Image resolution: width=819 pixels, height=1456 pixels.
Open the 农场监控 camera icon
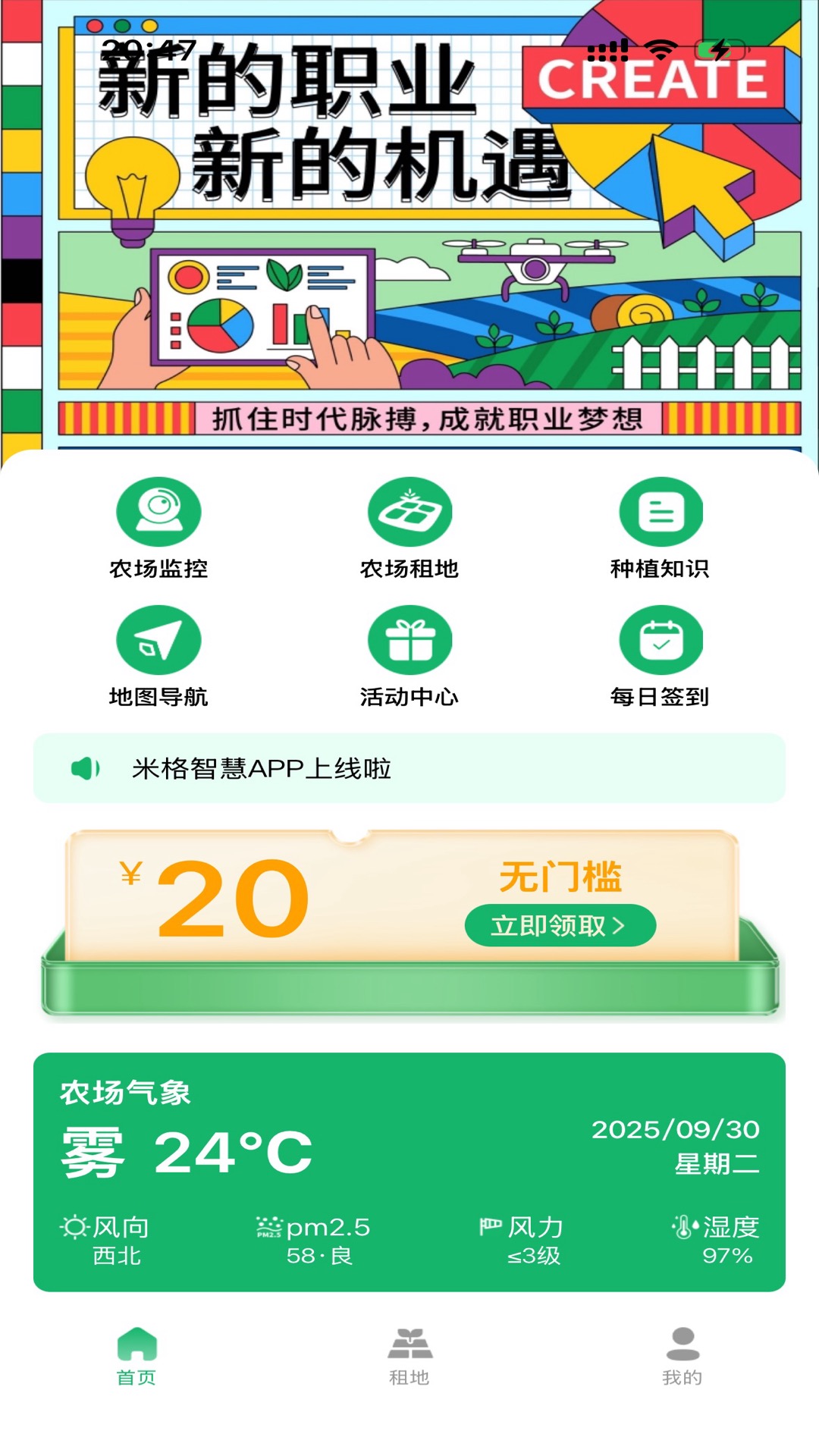tap(157, 511)
